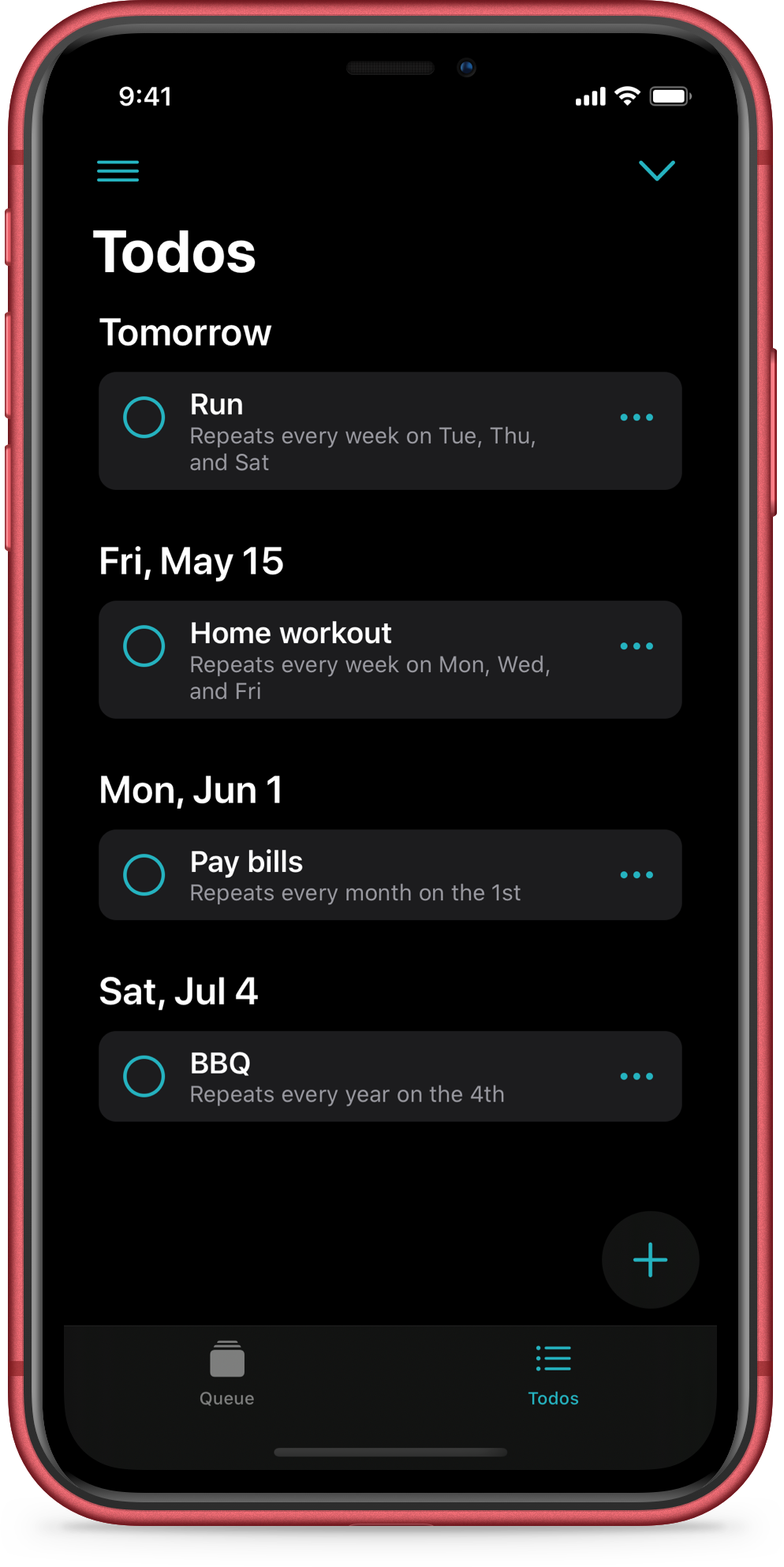Open the Run todo card
This screenshot has height=1567, width=784.
click(371, 432)
